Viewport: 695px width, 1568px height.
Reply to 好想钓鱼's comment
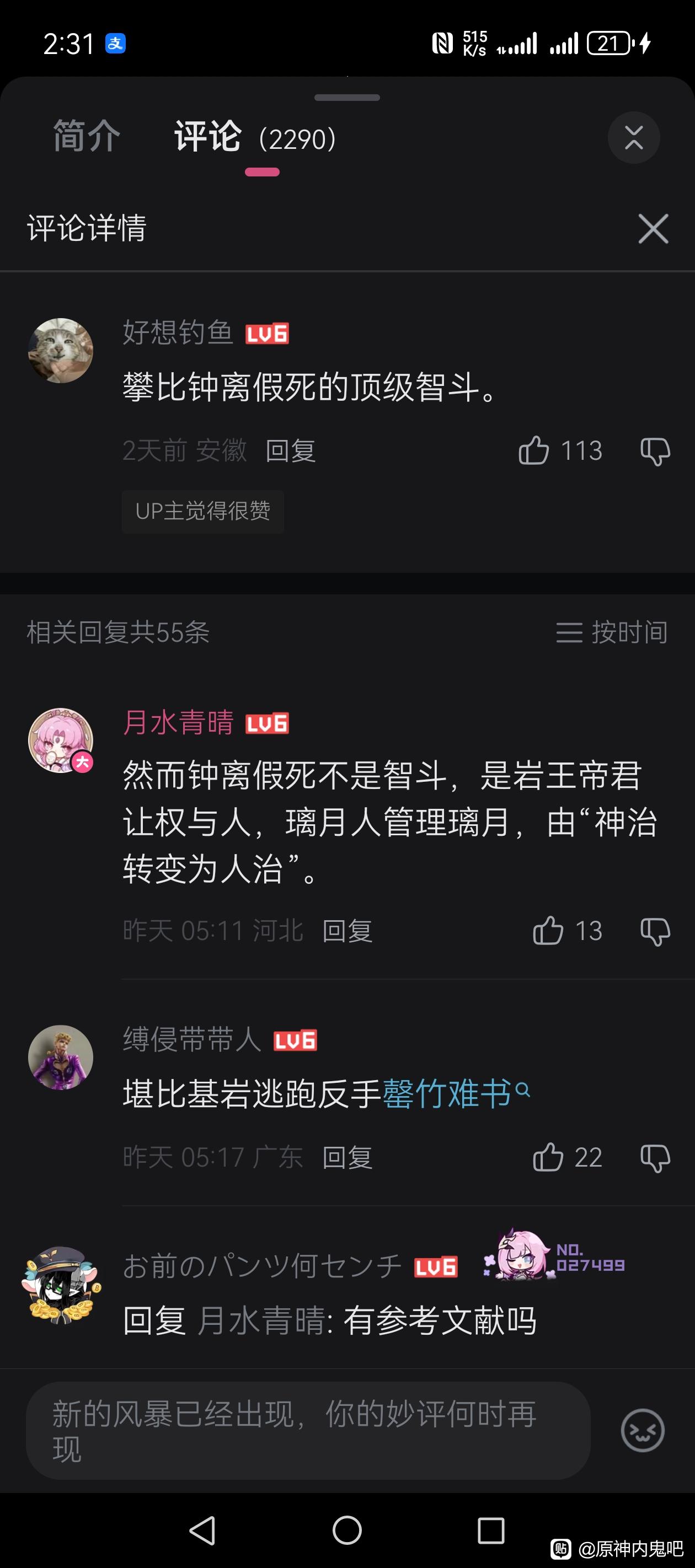coord(291,451)
